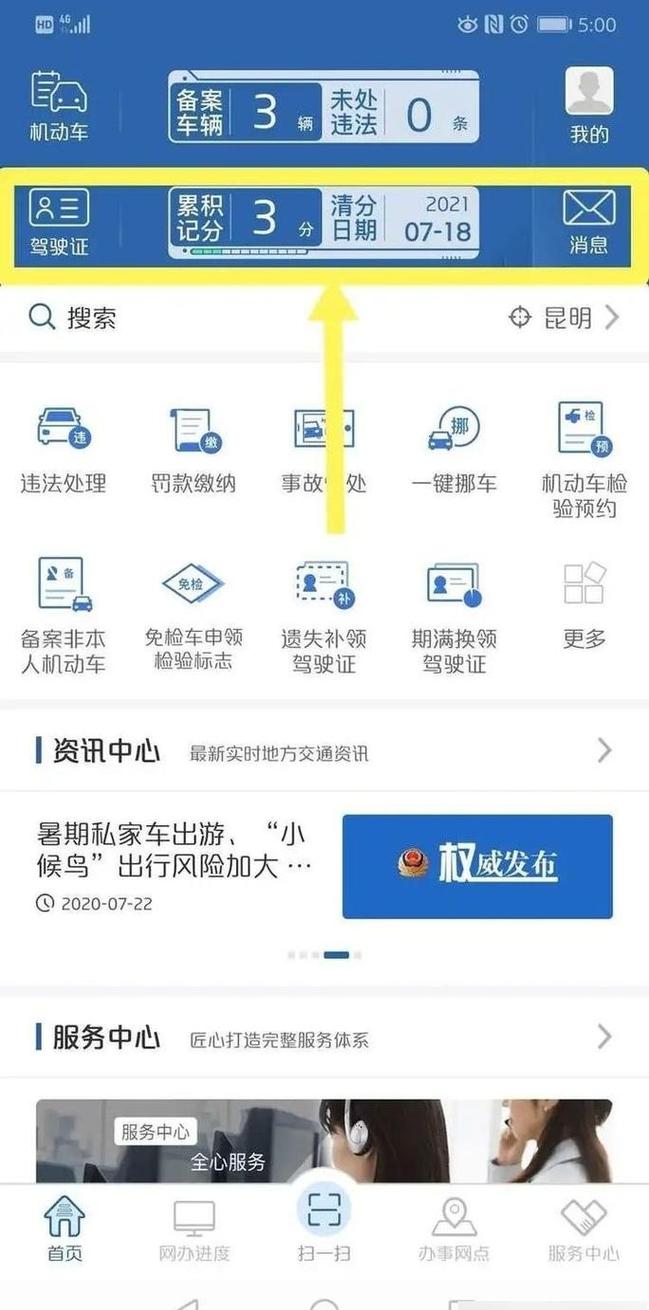
Task: Expand 服务中心 section chevron
Action: pos(604,1036)
